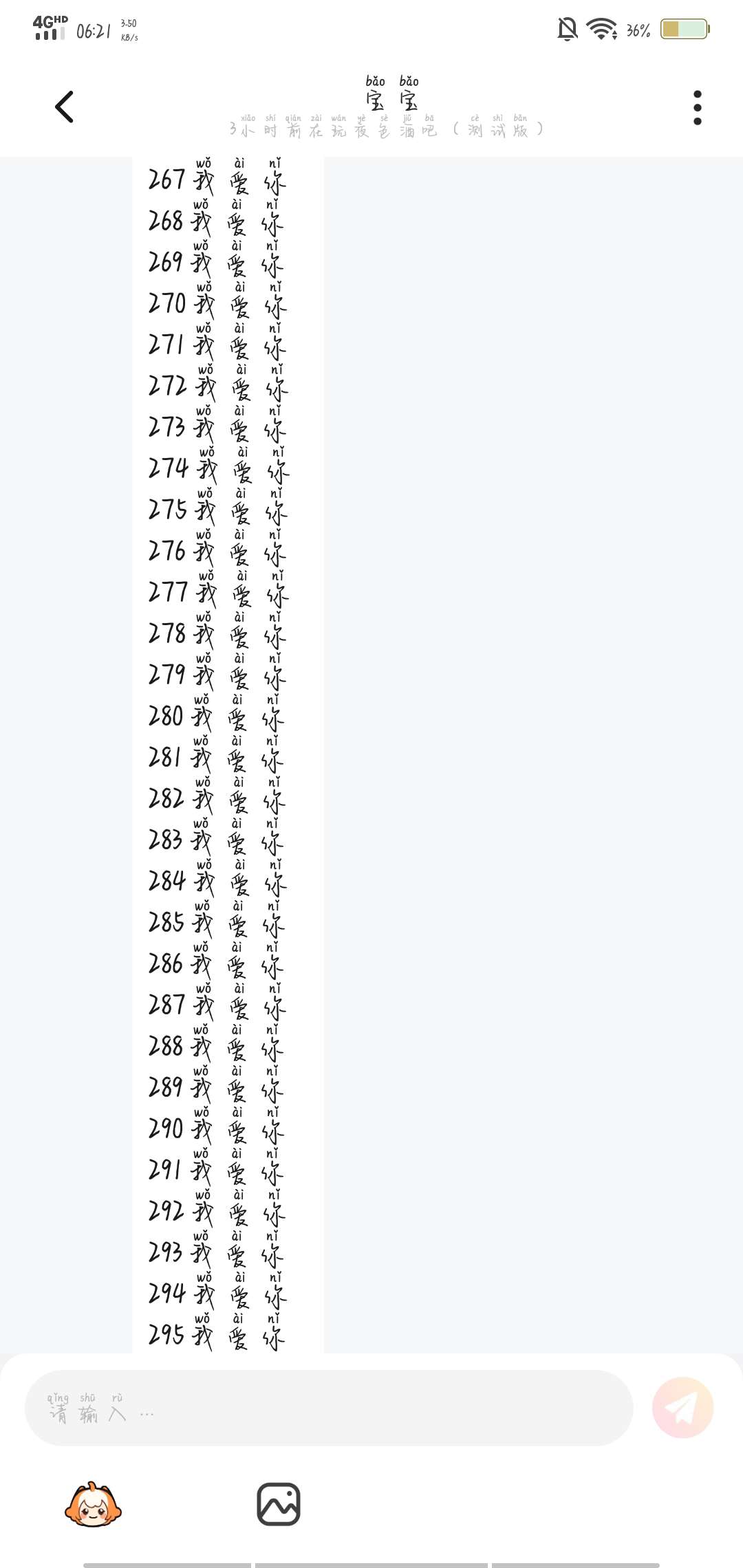Go back using the arrow at top left
Screen dimensions: 743x1568
[64, 107]
